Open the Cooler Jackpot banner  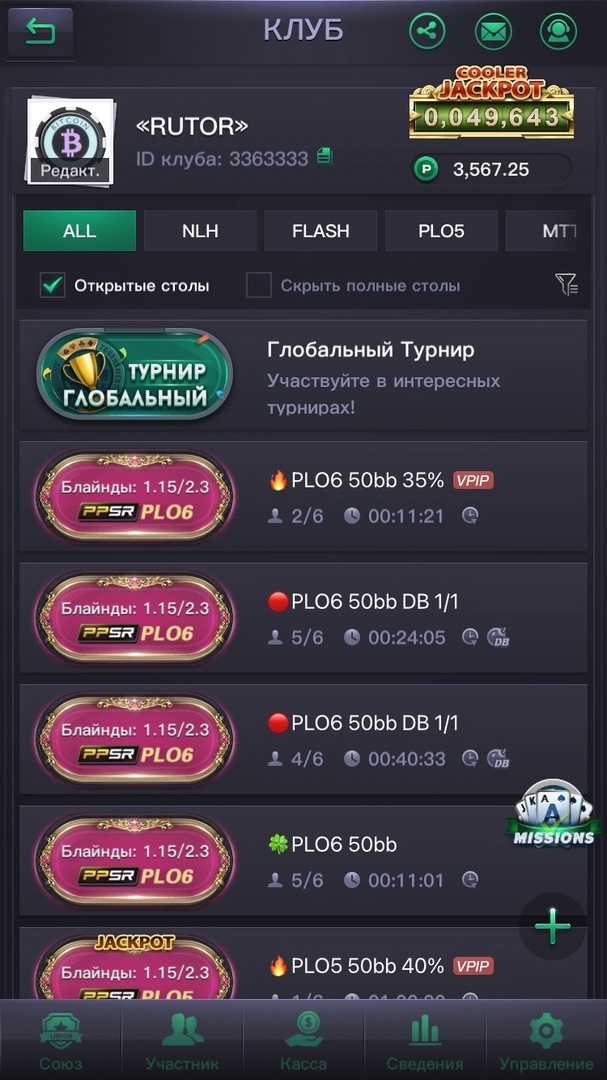491,105
